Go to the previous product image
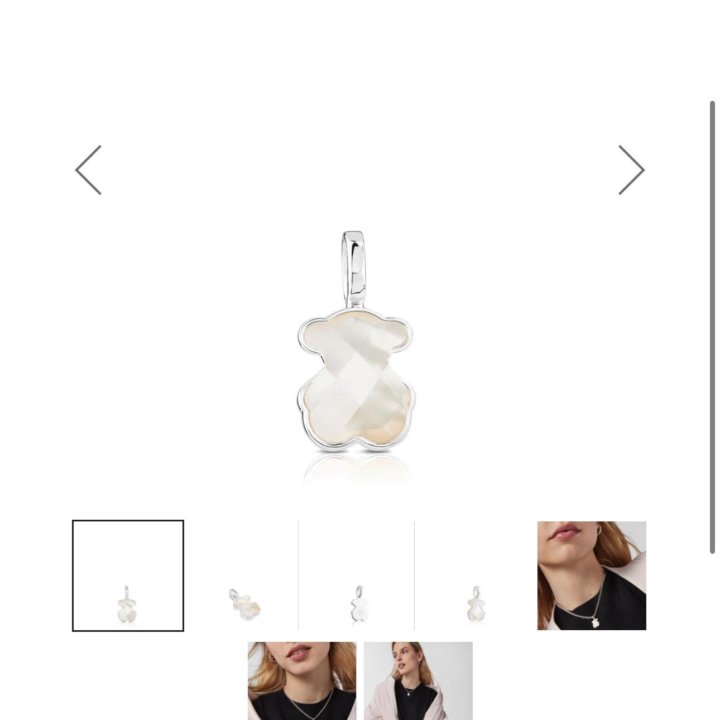720x720 pixels. point(89,170)
